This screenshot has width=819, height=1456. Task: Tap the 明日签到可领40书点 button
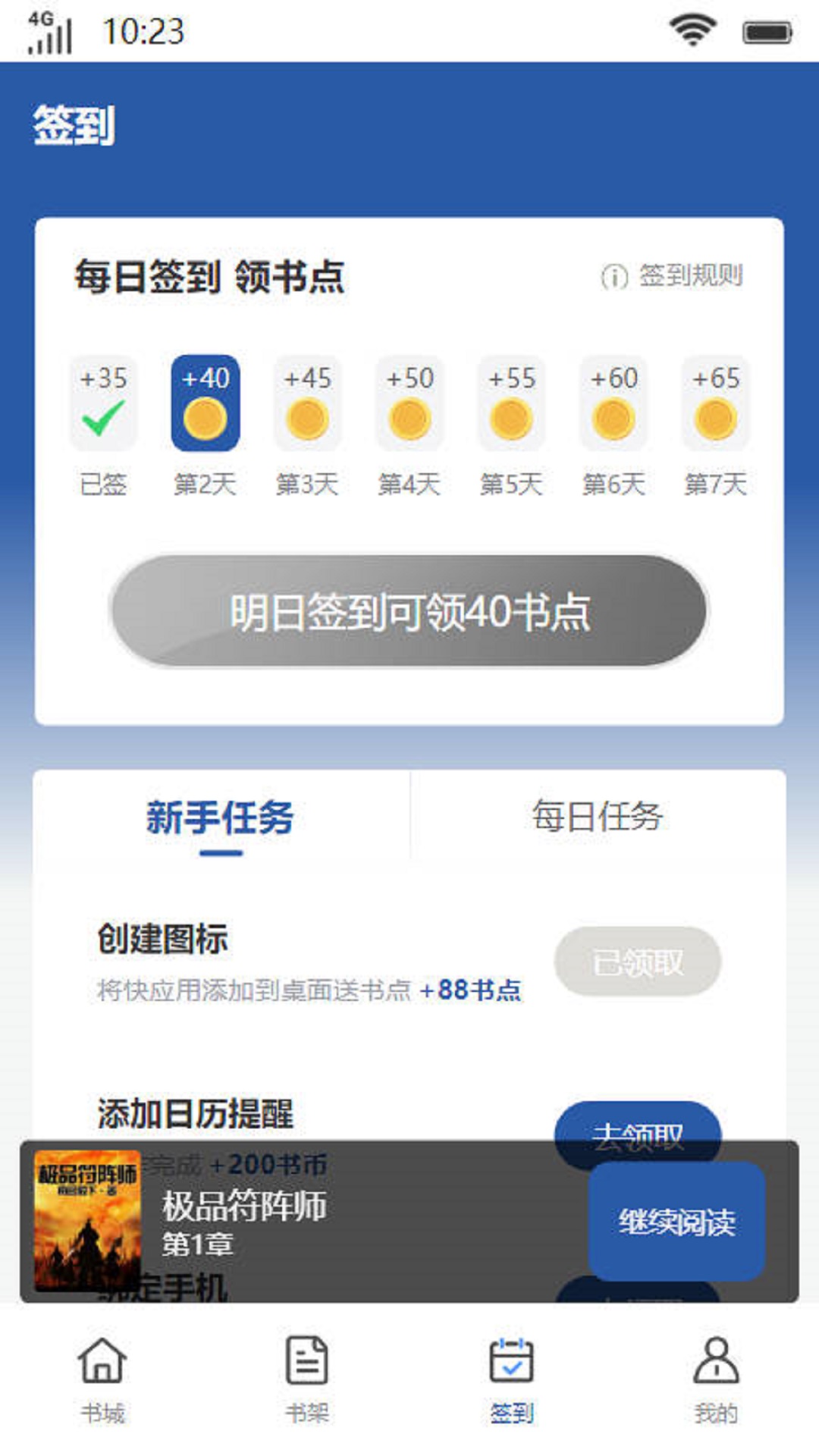coord(409,611)
